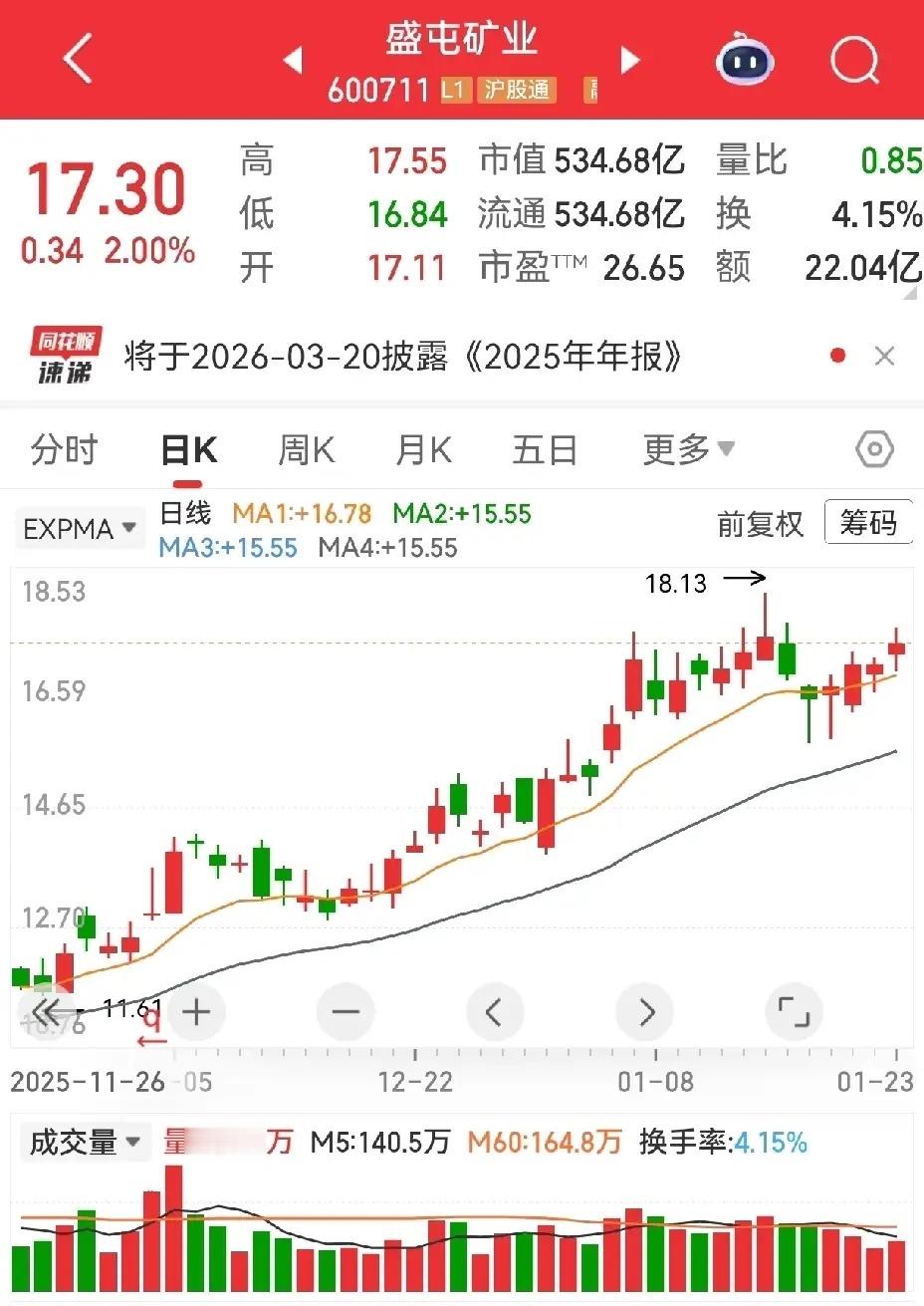
Task: Zoom out the chart with minus
Action: [346, 1013]
